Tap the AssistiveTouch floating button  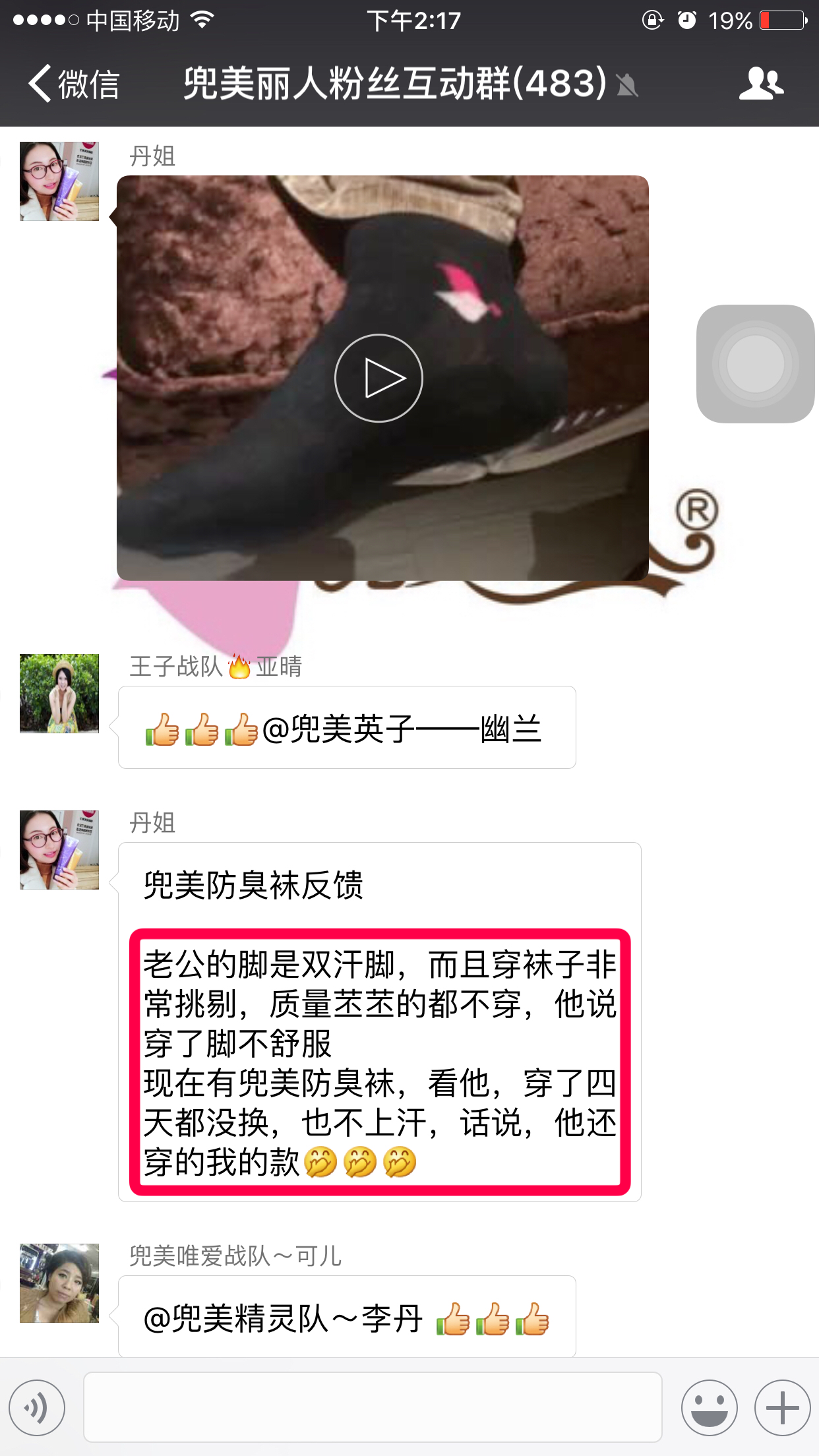pyautogui.click(x=755, y=363)
